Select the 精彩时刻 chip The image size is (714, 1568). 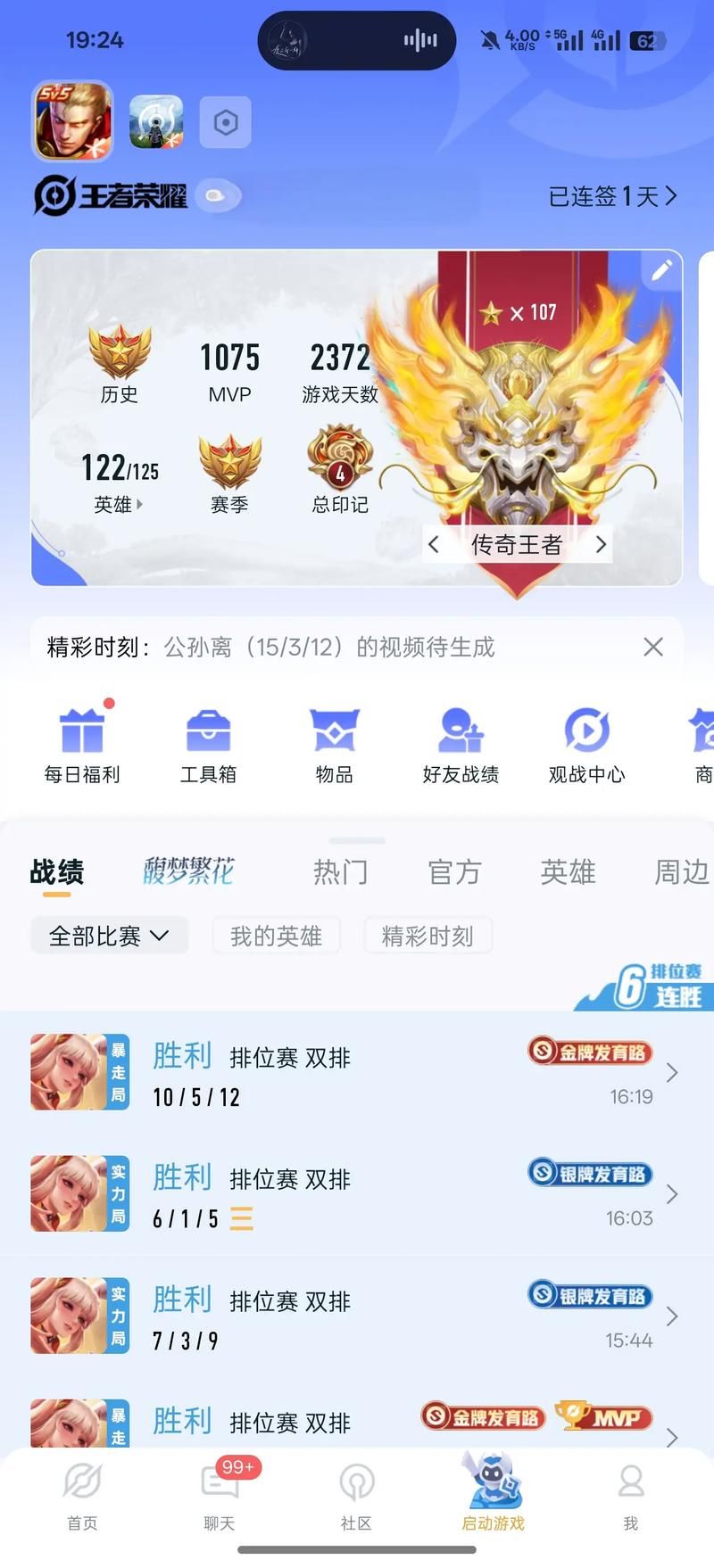(x=428, y=936)
